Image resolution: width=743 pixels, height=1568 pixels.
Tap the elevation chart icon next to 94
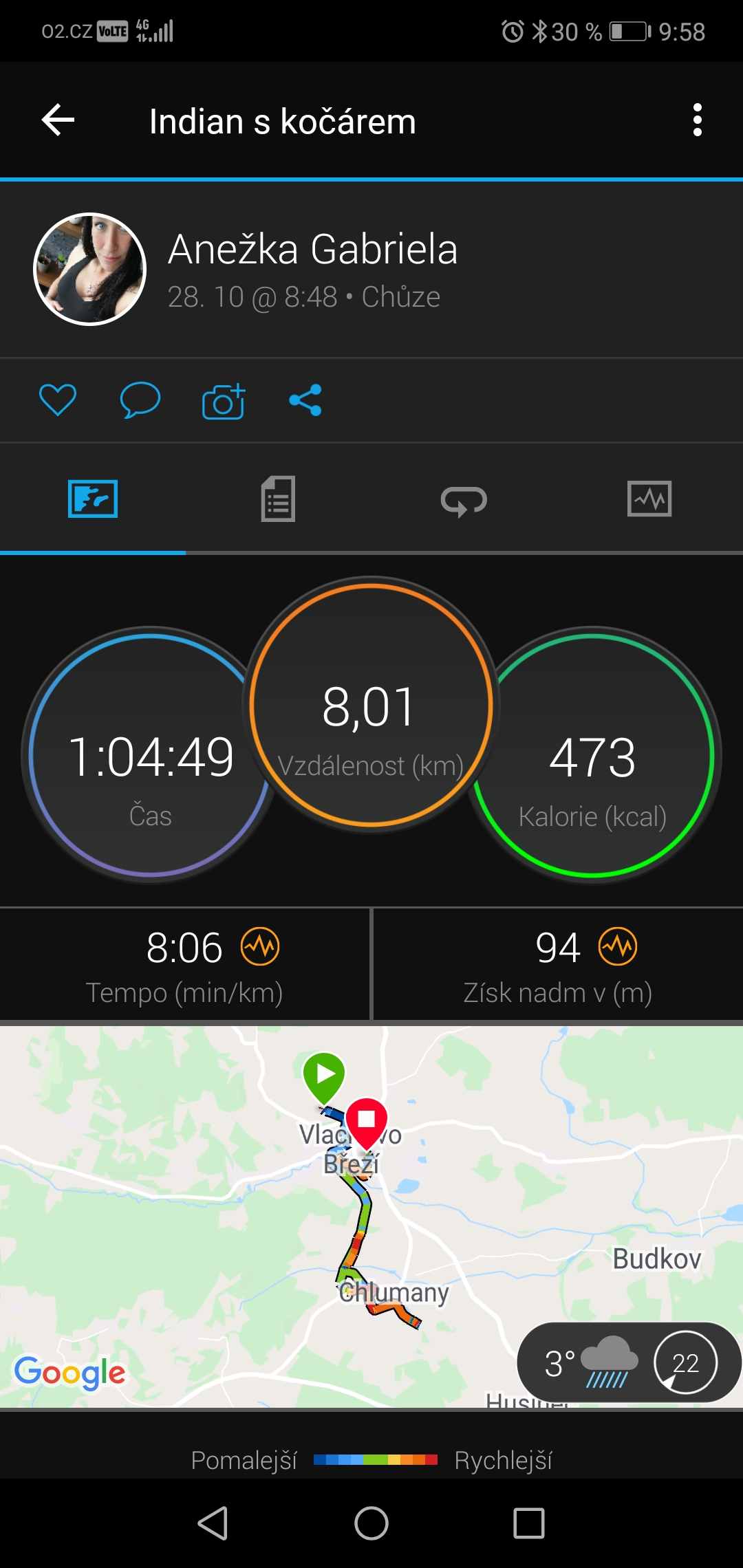tap(618, 947)
